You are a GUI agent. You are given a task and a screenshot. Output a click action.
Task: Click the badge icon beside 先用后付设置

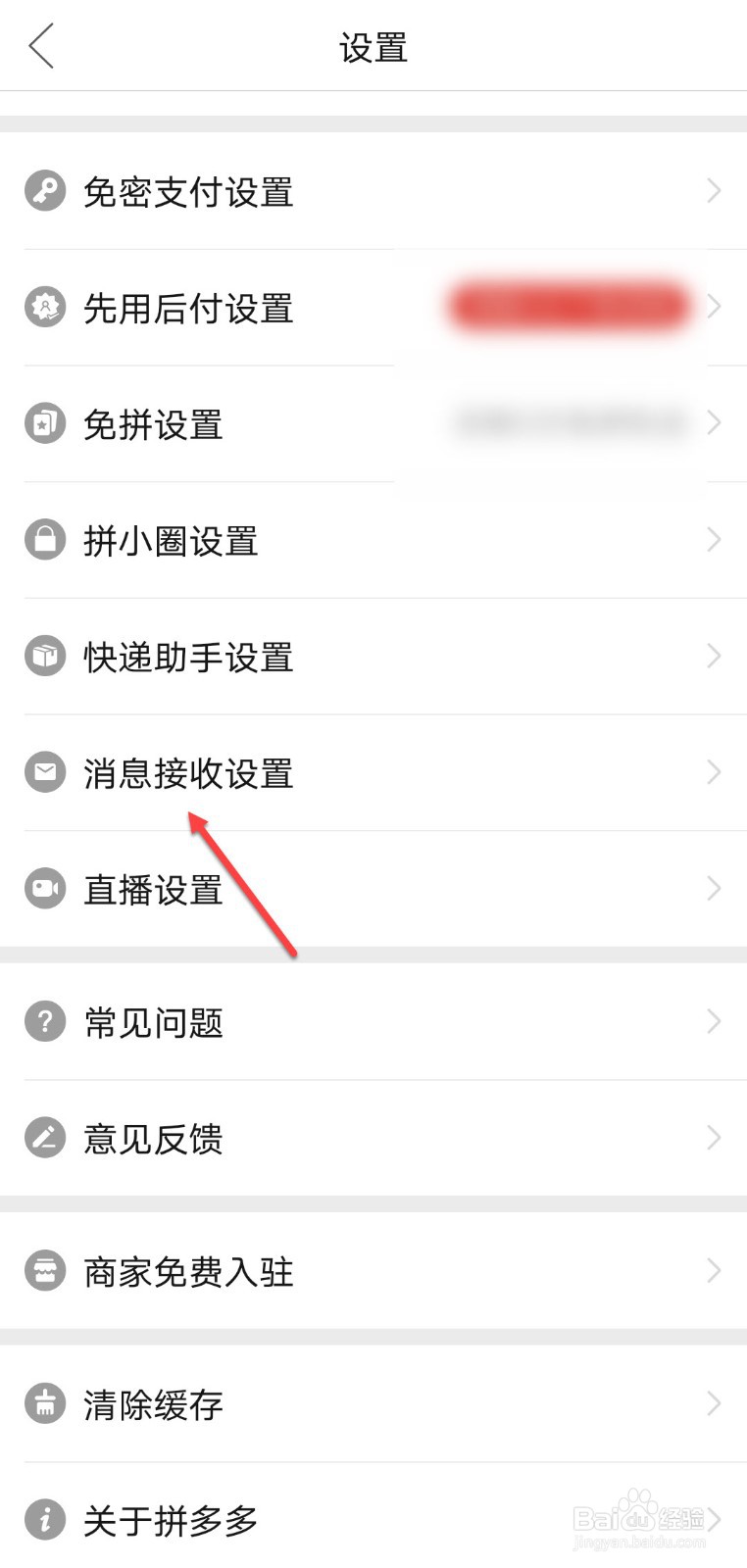pyautogui.click(x=44, y=307)
